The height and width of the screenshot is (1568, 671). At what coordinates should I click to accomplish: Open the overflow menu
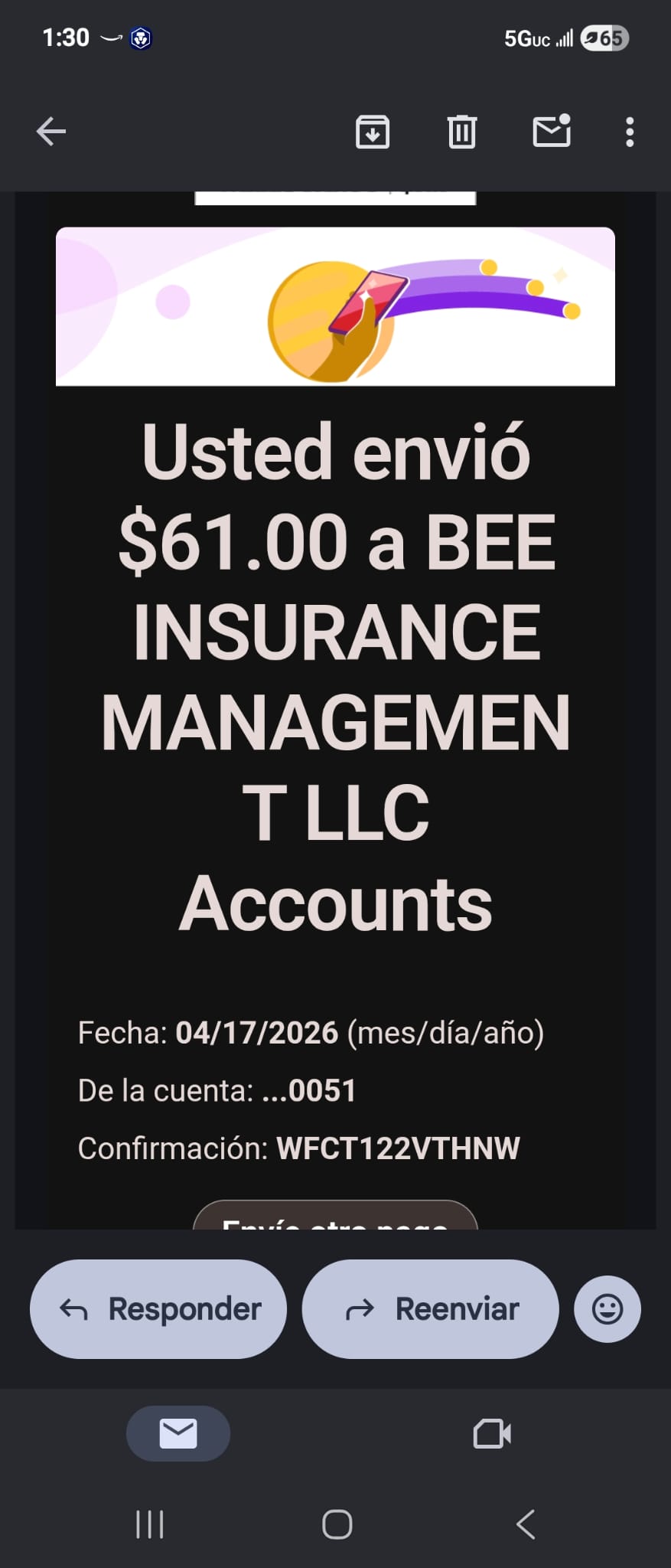tap(630, 132)
